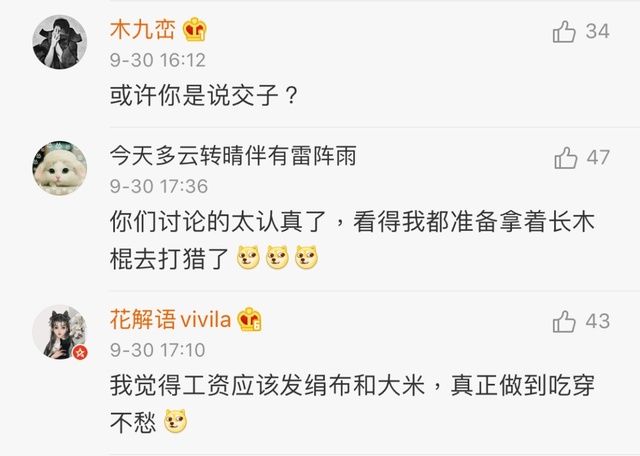Like the comment by 今天多云转晴伴有雷阵雨
Viewport: 640px width, 456px height.
pos(565,157)
